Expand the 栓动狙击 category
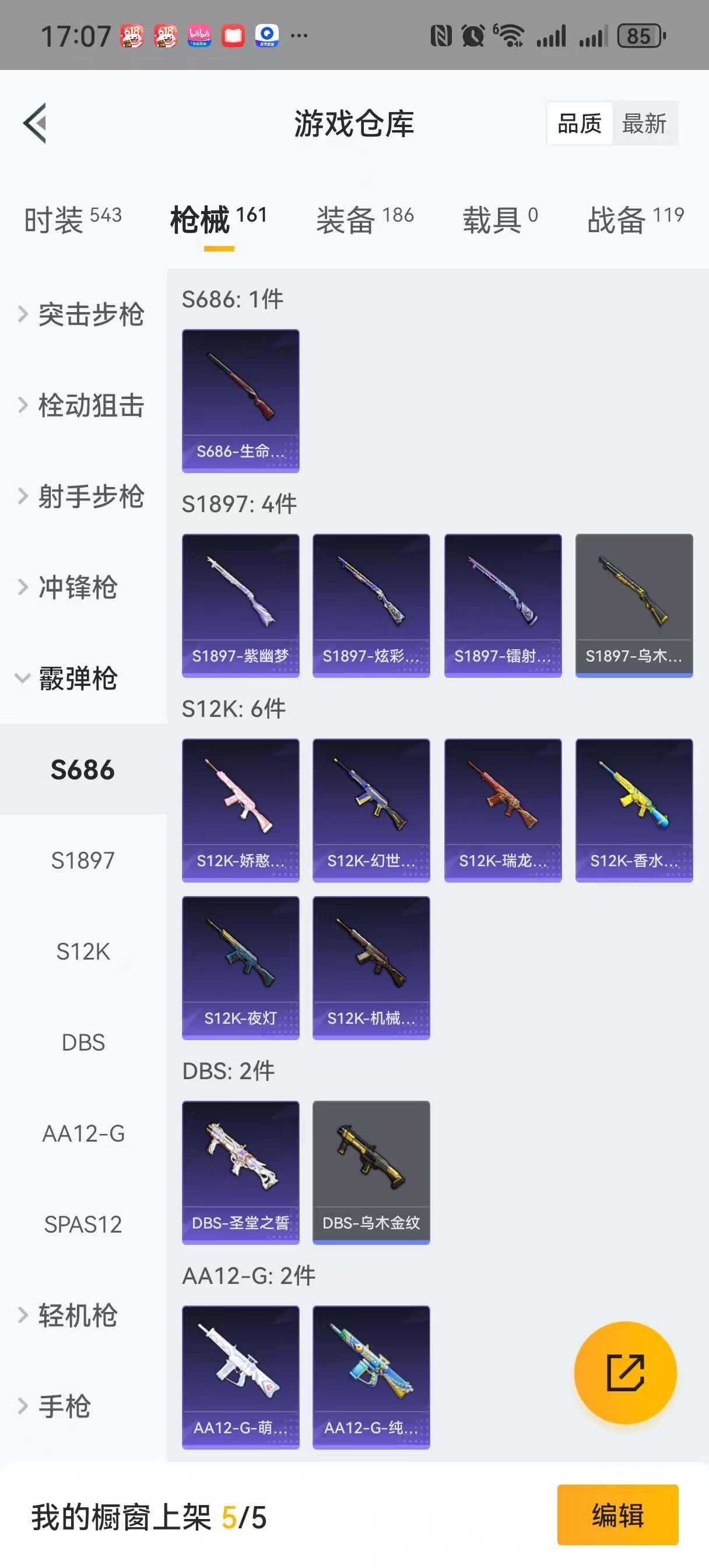 (x=83, y=405)
